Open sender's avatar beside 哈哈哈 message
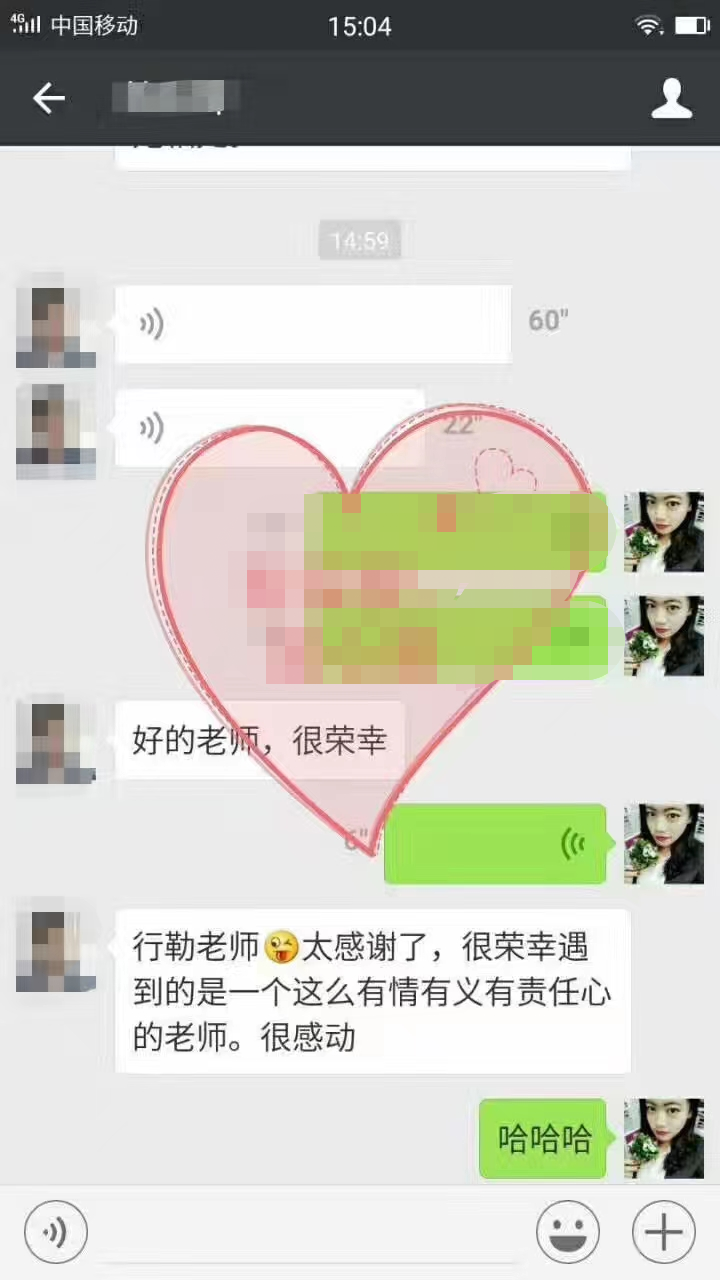720x1280 pixels. [663, 1138]
